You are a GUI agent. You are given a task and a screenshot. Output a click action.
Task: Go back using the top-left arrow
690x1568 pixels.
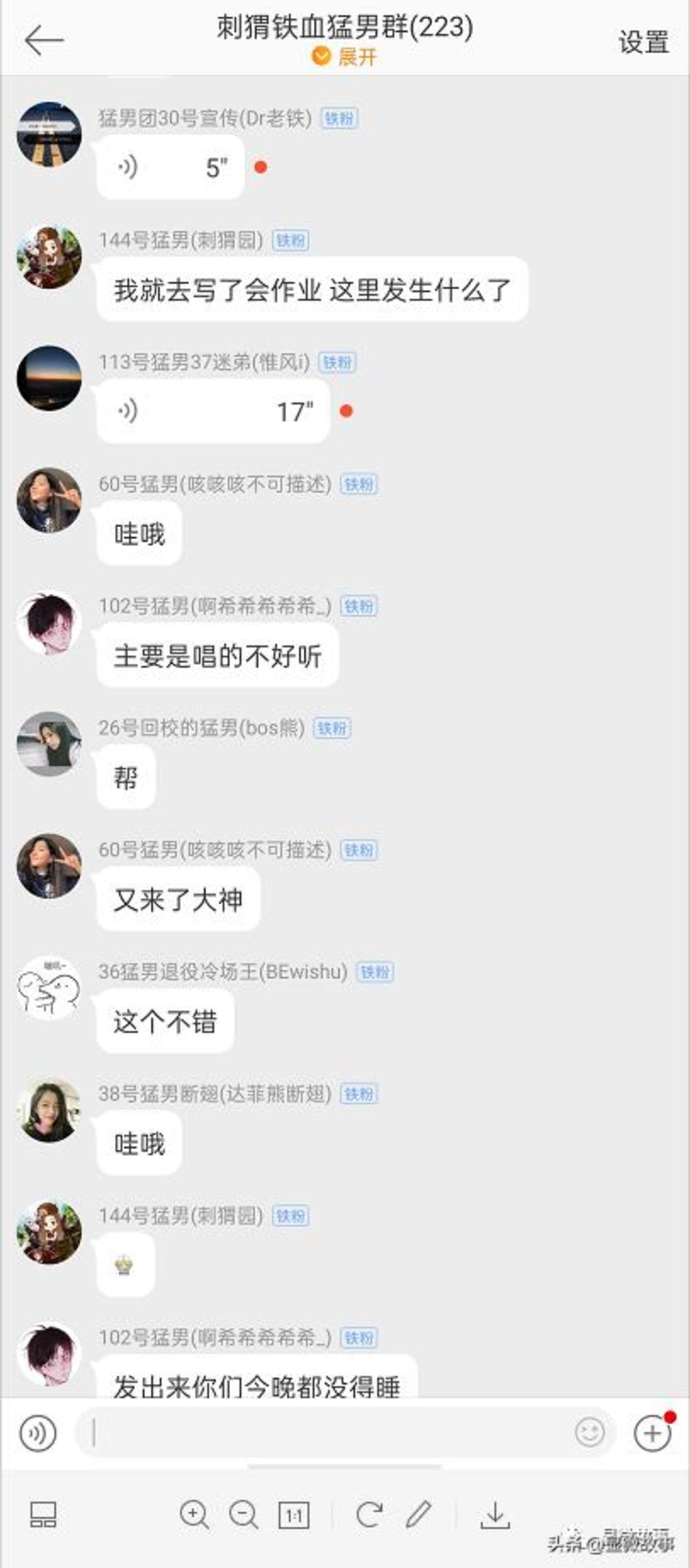click(x=44, y=41)
